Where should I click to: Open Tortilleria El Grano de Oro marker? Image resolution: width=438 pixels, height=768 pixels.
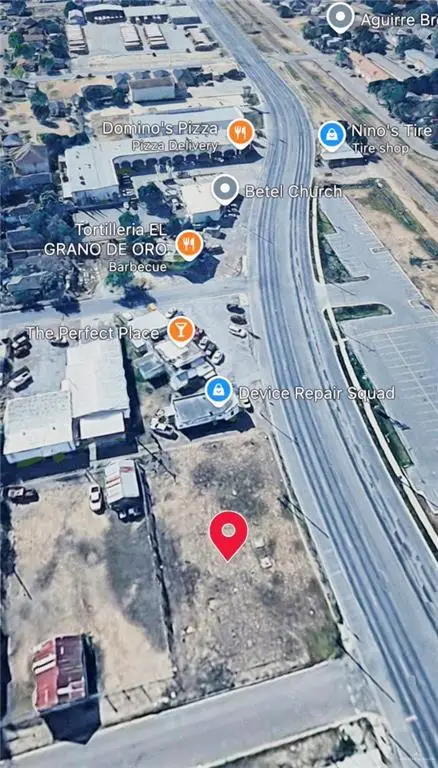[x=189, y=244]
